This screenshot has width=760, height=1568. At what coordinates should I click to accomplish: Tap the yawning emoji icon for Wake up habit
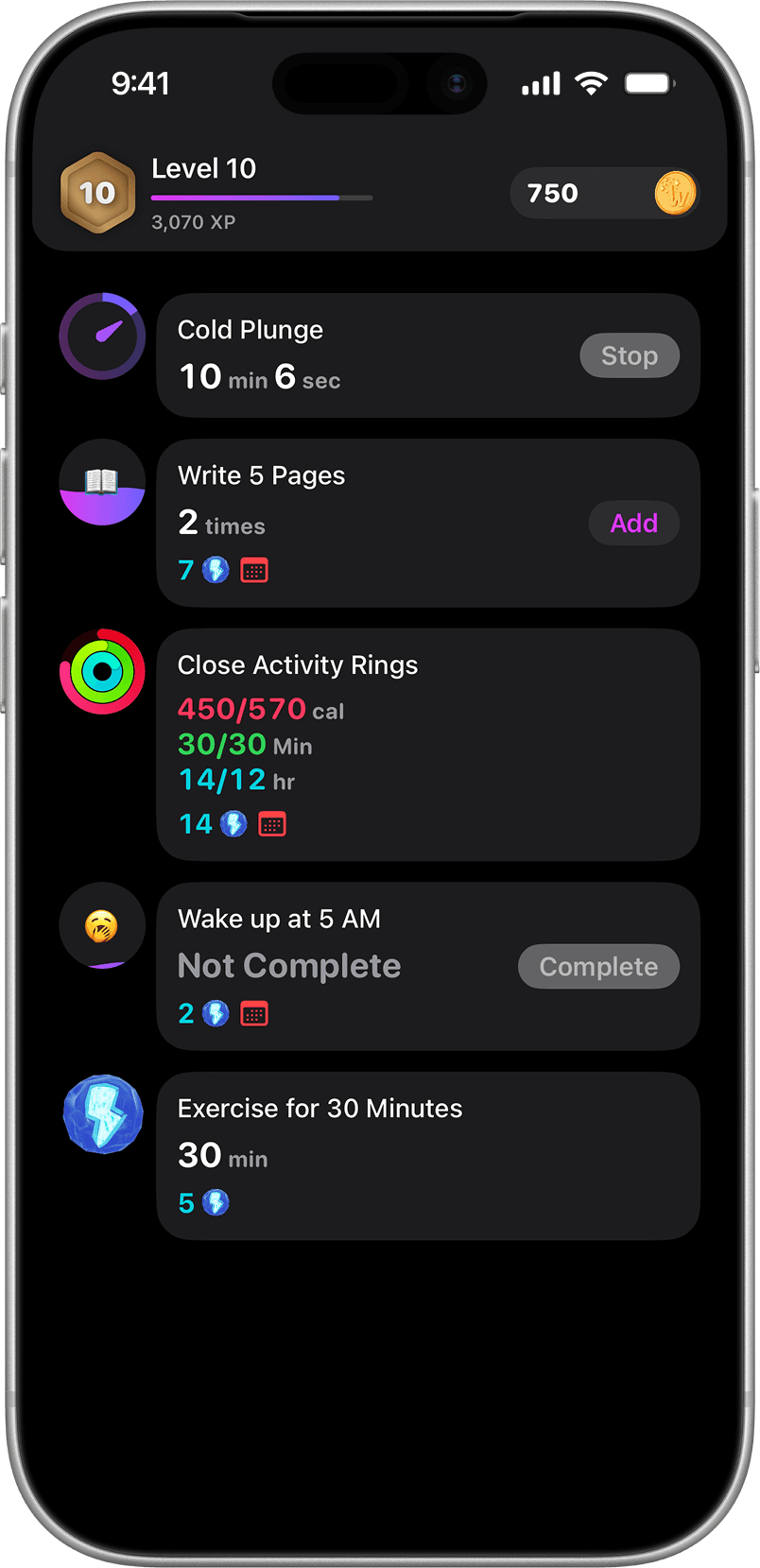102,926
